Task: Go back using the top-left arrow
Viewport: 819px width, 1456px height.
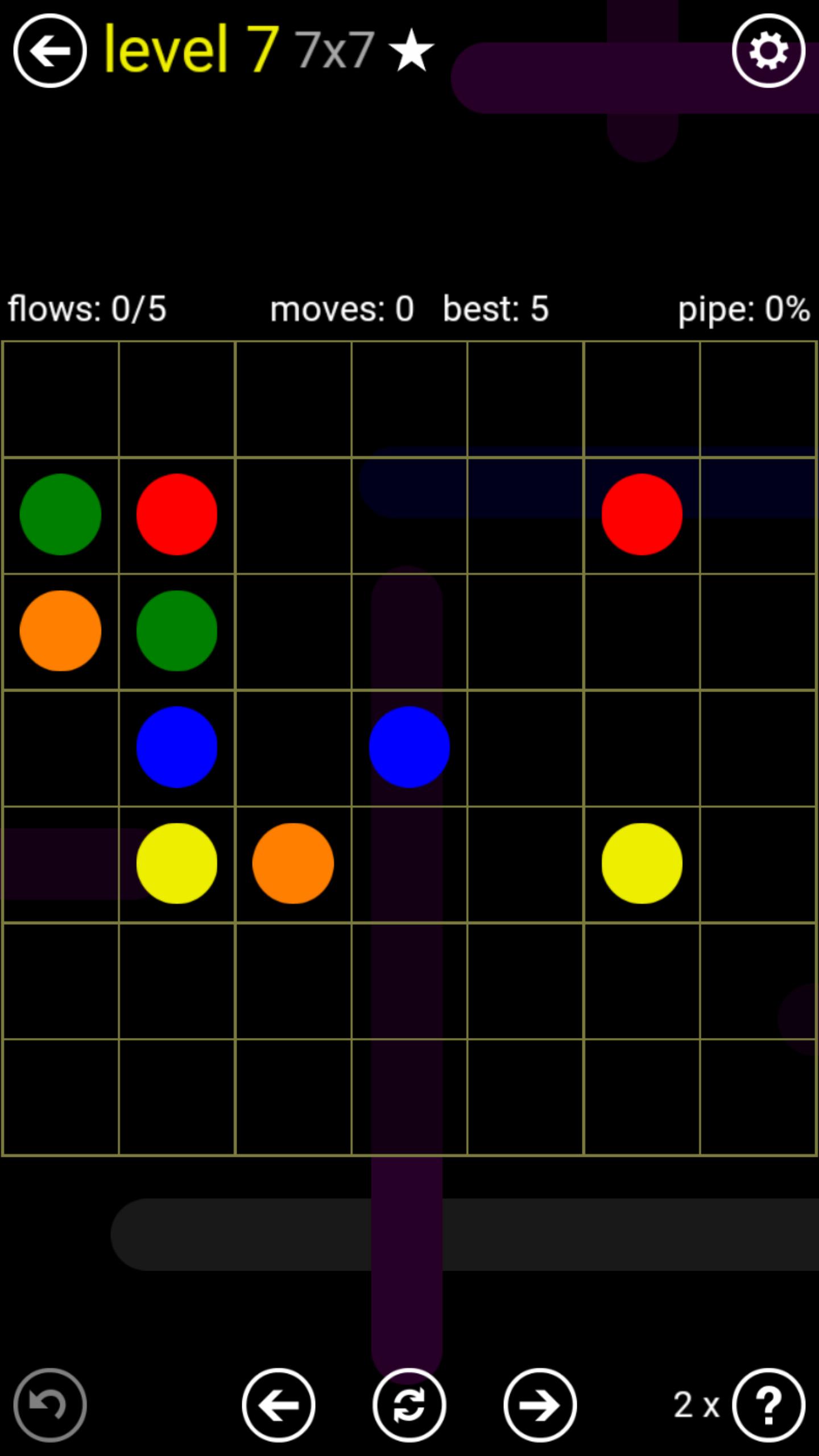Action: pyautogui.click(x=50, y=51)
